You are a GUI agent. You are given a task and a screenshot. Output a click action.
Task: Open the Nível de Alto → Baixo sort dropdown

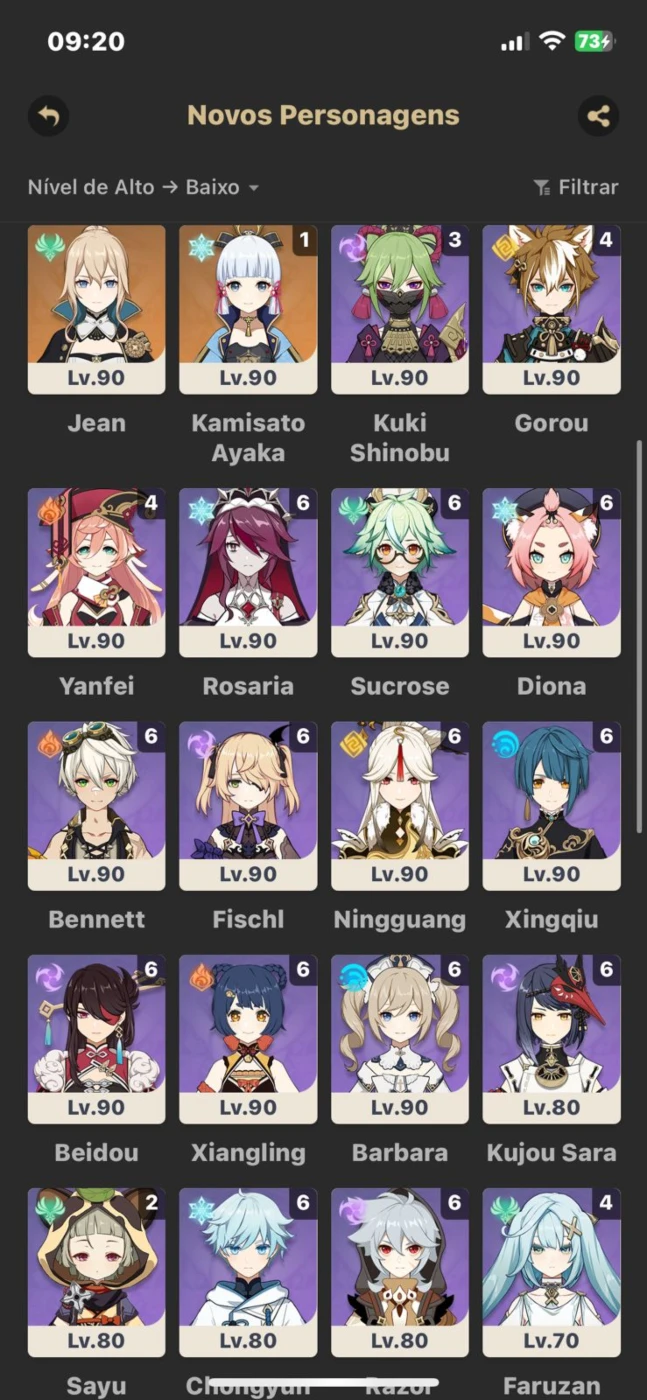(x=143, y=187)
